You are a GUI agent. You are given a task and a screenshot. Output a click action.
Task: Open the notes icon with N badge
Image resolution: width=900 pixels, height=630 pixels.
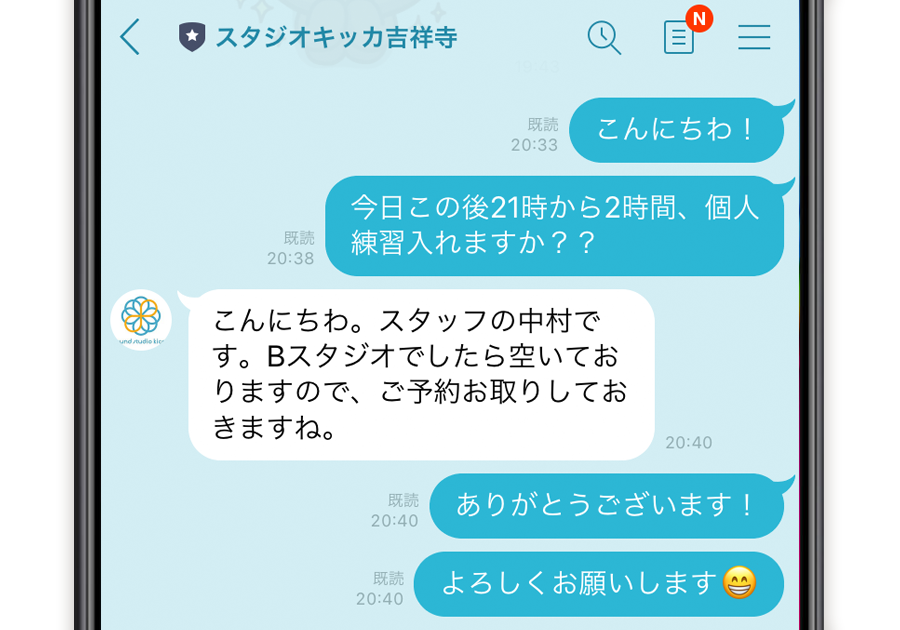tap(679, 38)
